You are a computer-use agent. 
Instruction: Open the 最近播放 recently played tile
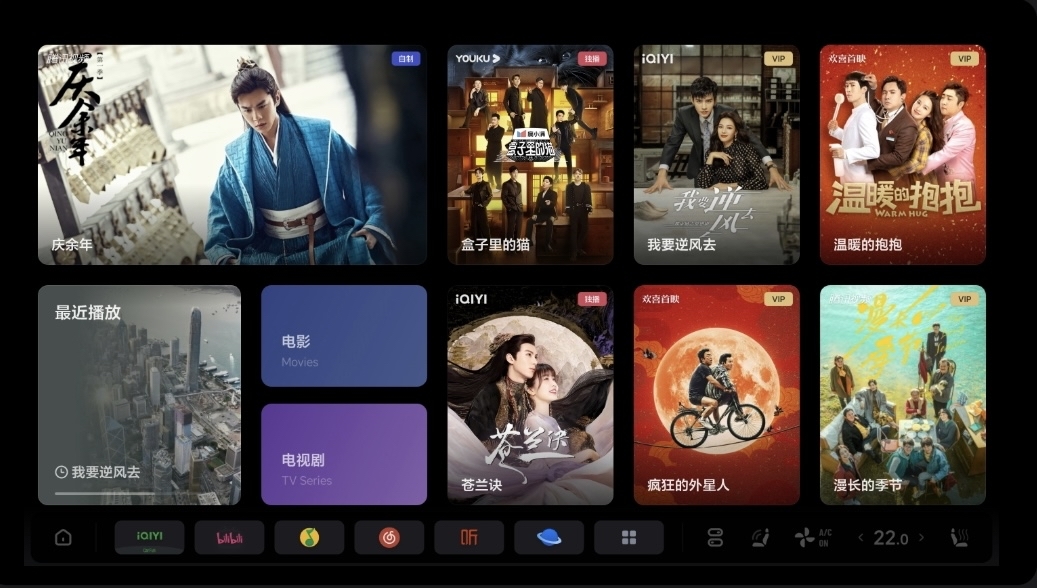click(139, 395)
